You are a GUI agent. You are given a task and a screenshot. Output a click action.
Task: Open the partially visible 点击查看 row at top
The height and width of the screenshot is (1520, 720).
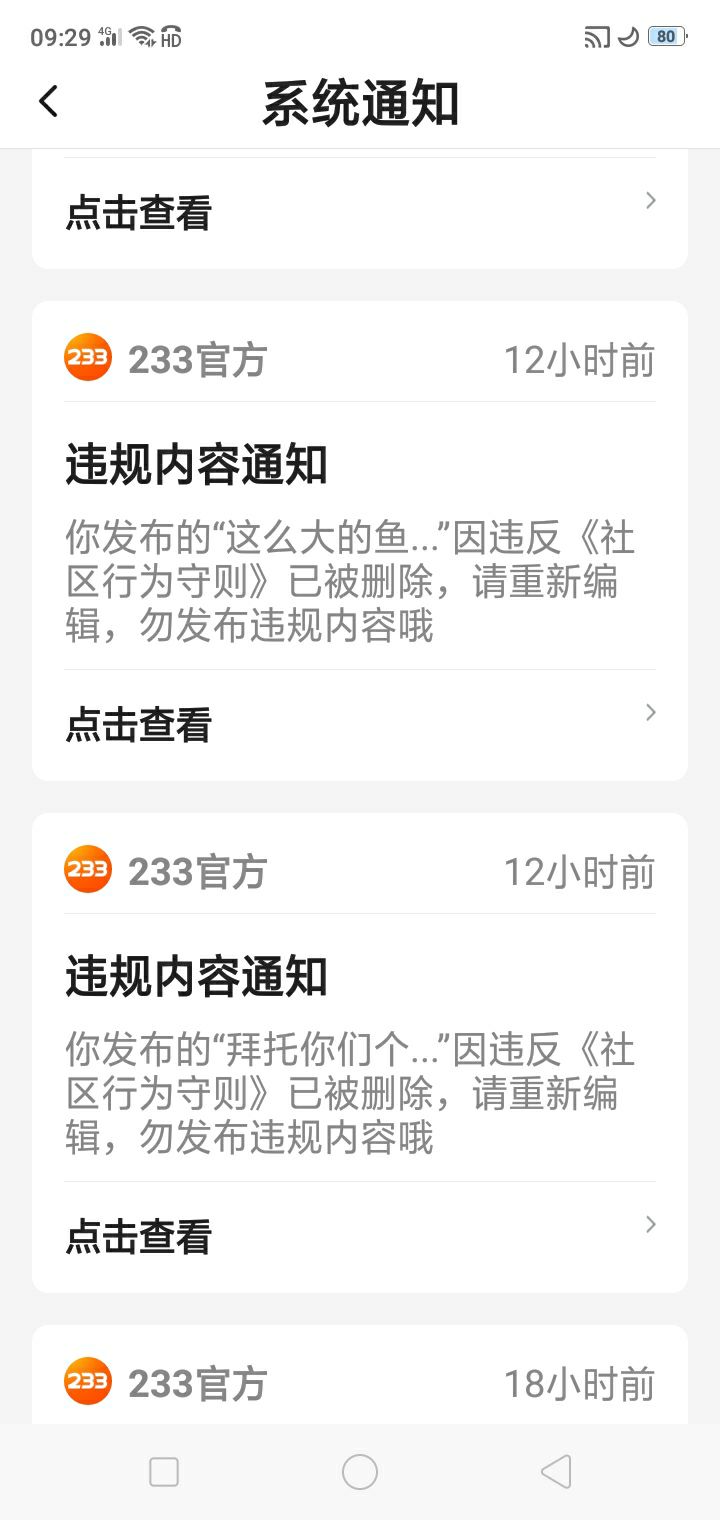[x=360, y=212]
